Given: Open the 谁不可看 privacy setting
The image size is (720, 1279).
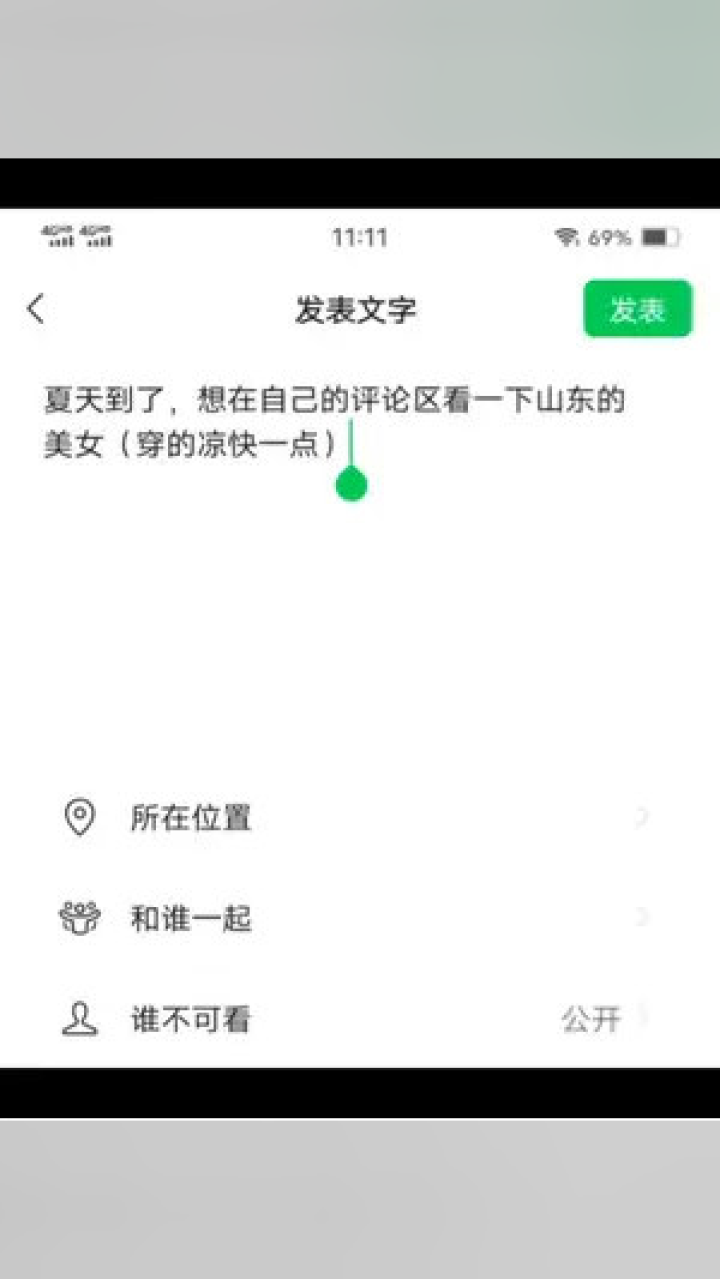Looking at the screenshot, I should 190,1018.
